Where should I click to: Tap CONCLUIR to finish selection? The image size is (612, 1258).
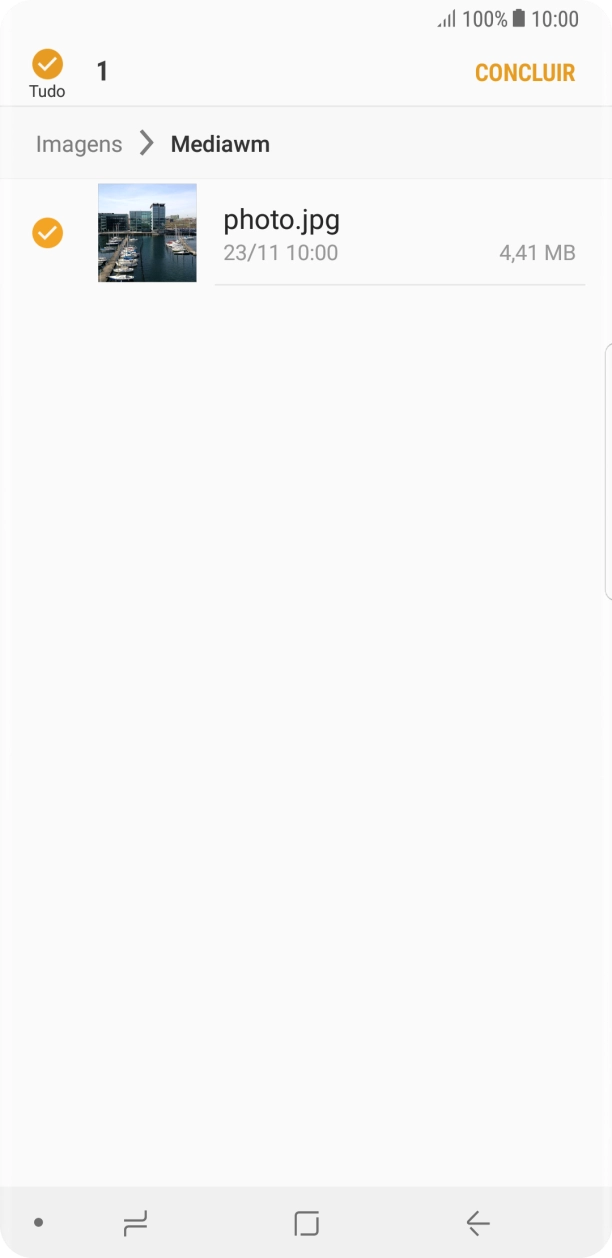pos(524,73)
